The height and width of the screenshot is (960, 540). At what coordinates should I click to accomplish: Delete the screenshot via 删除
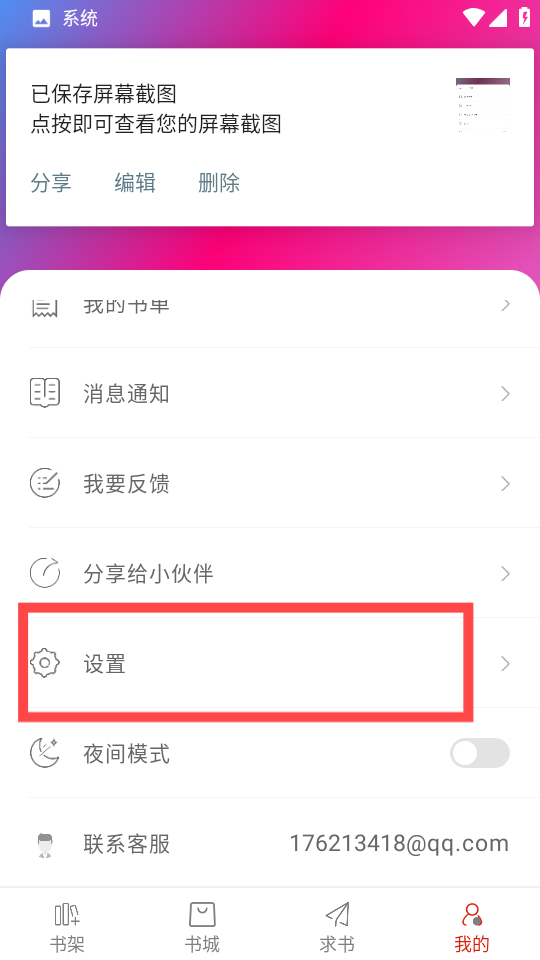coord(219,183)
